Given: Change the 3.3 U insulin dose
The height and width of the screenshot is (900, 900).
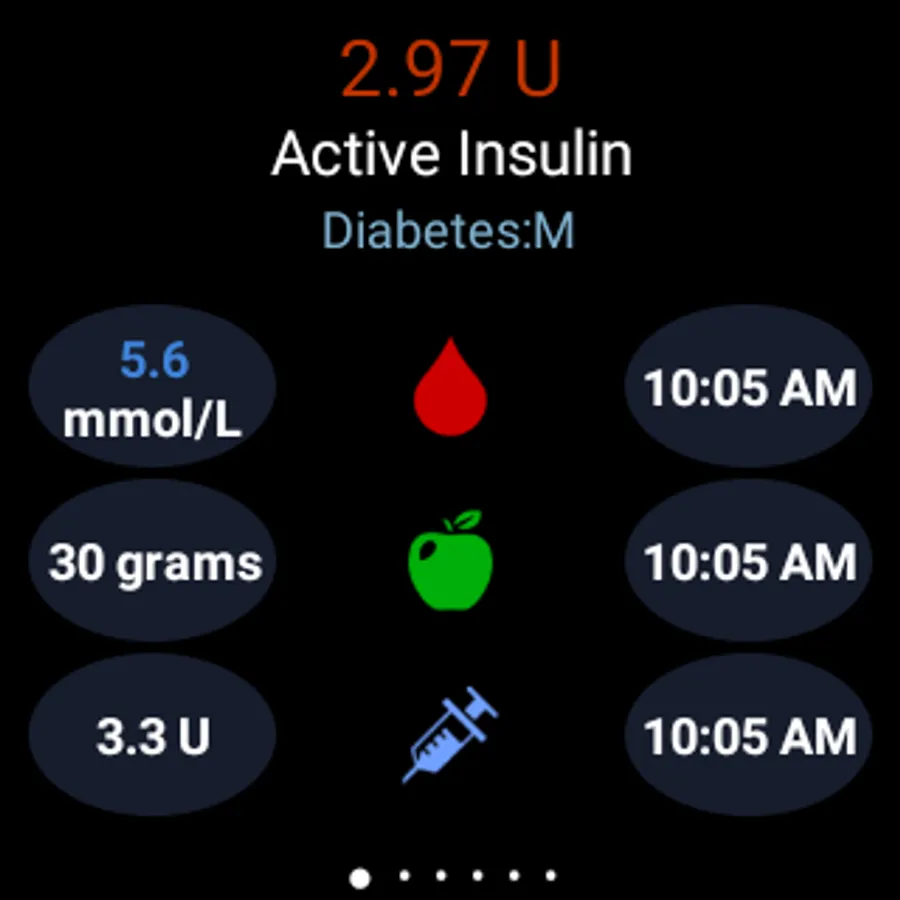Looking at the screenshot, I should point(152,737).
